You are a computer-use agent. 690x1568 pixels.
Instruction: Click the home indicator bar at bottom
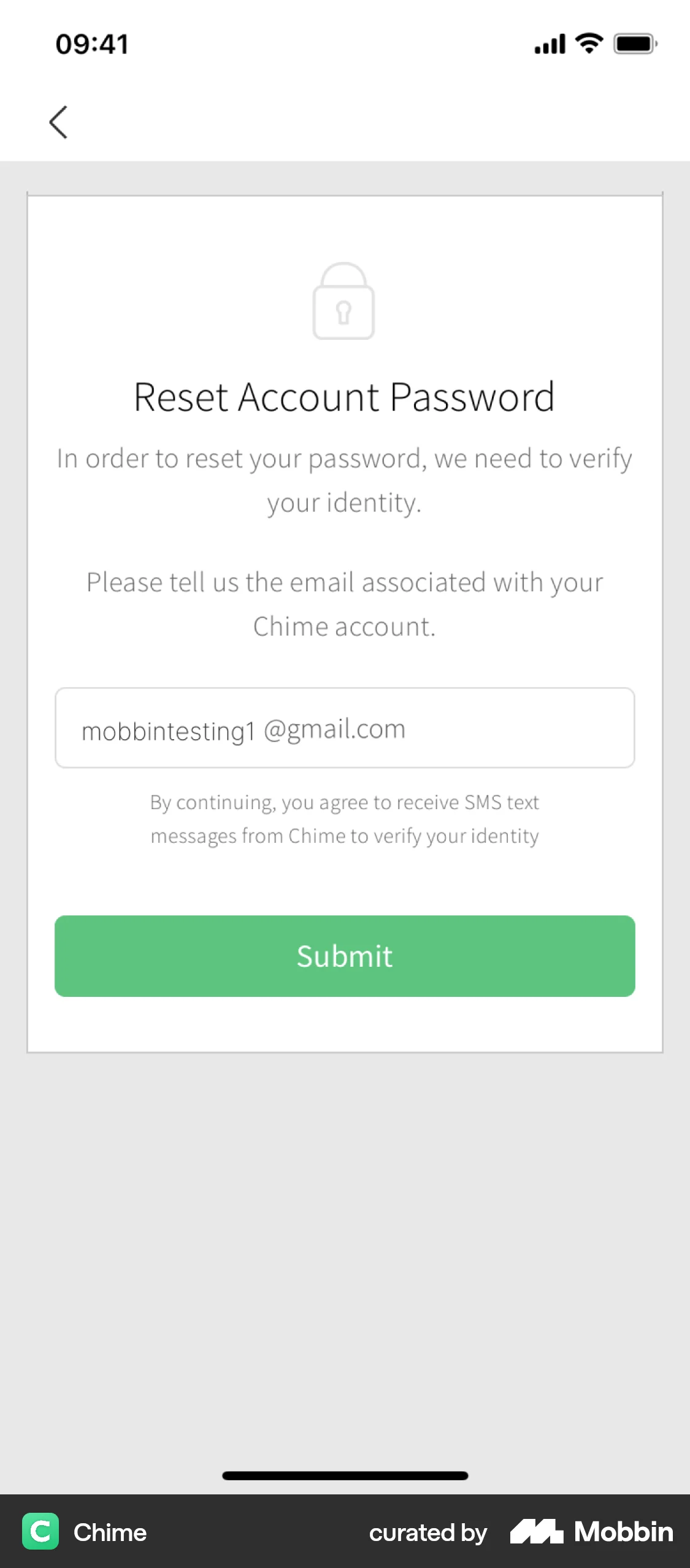coord(345,1475)
